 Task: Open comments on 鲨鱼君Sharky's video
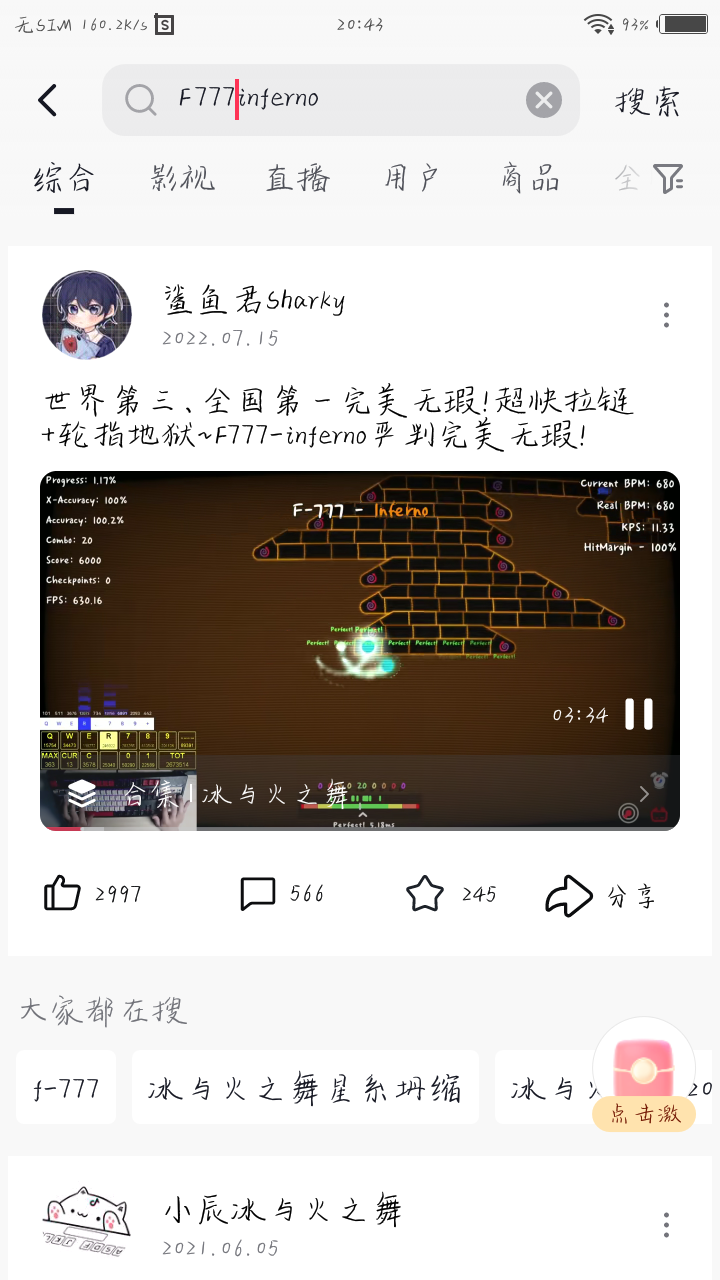pos(258,893)
